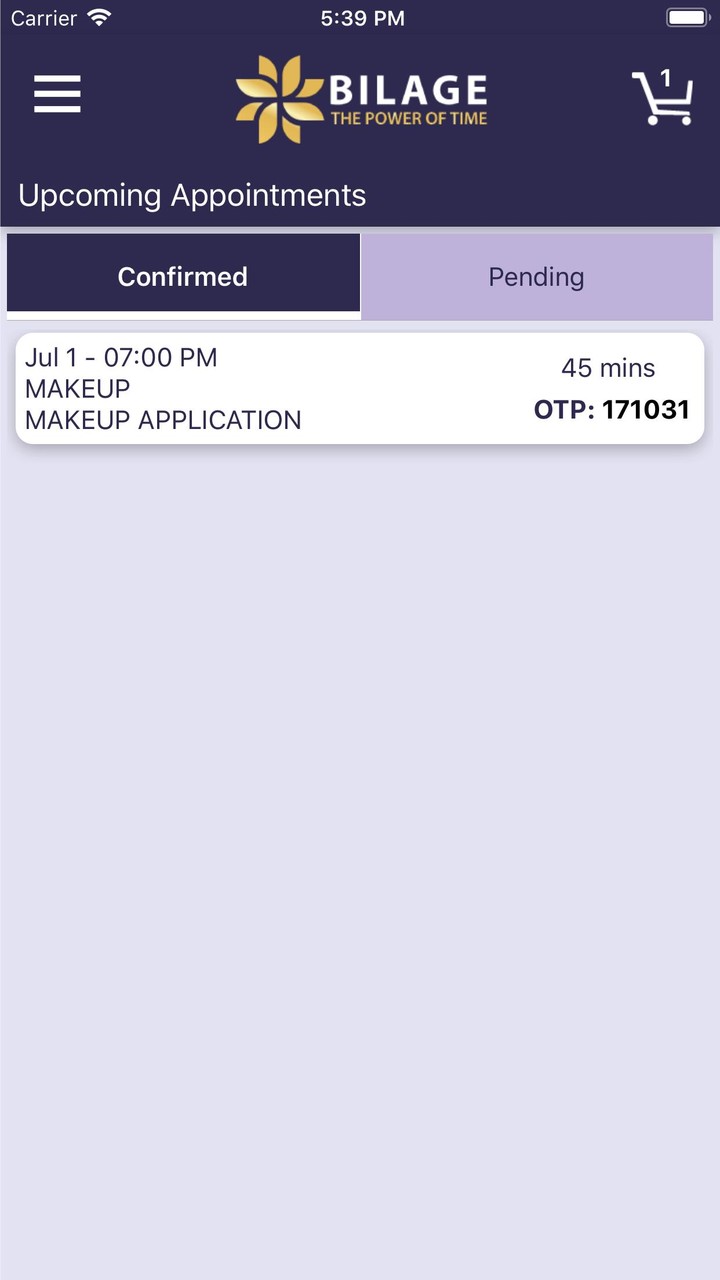Select the Confirmed appointments tab
Image resolution: width=720 pixels, height=1280 pixels.
pos(183,276)
